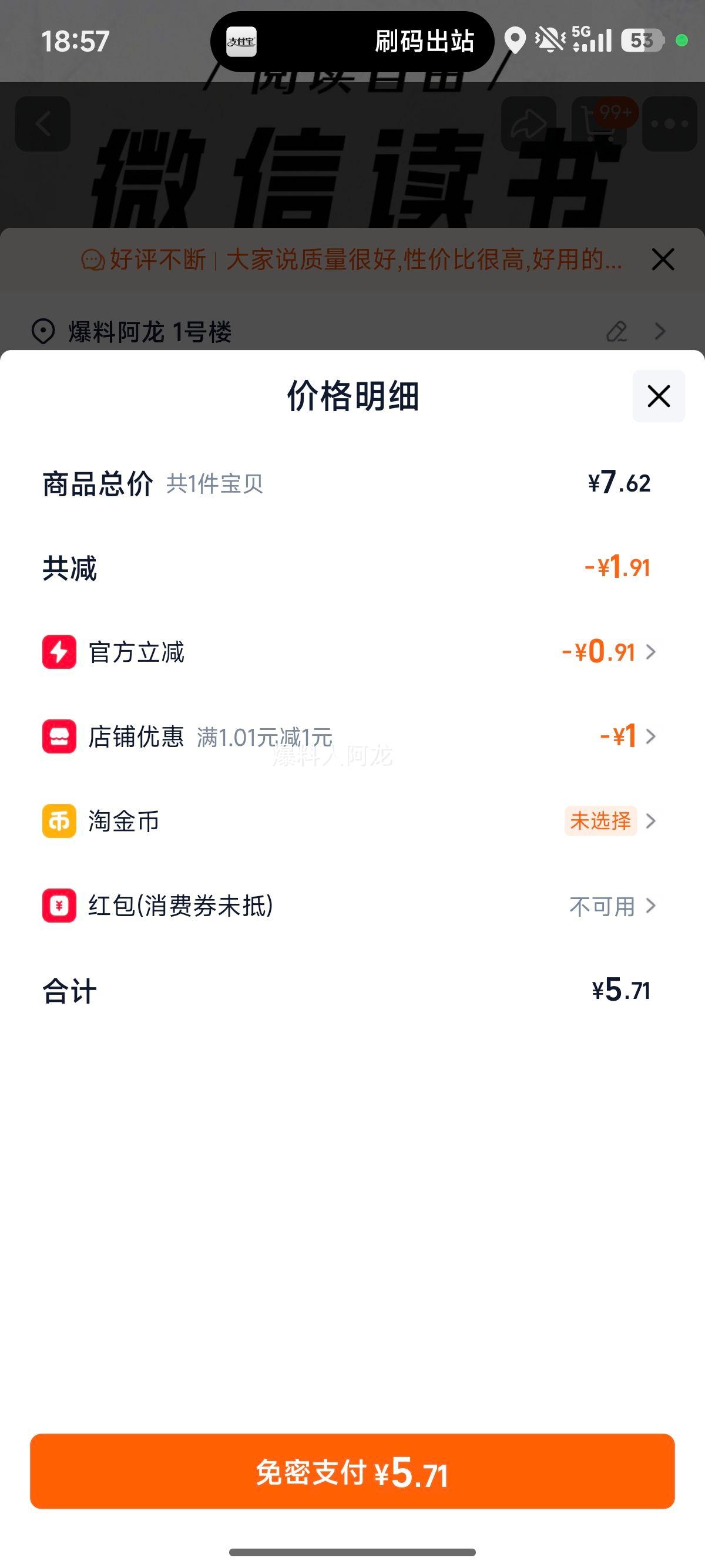705x1568 pixels.
Task: Edit delivery address 爆料阿龙 1号楼
Action: [x=617, y=332]
